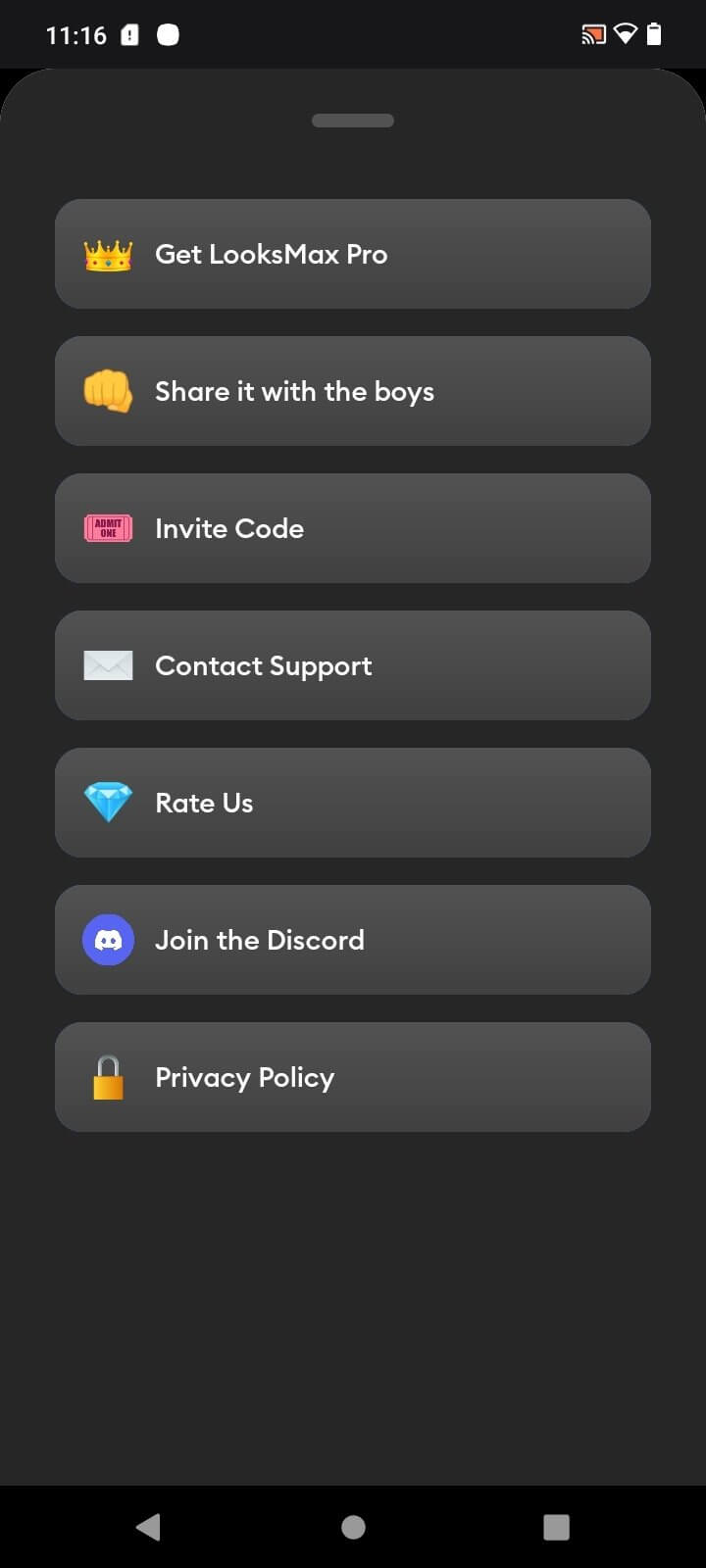The height and width of the screenshot is (1568, 706).
Task: Select the pink admit-one ticket icon
Action: click(x=108, y=528)
